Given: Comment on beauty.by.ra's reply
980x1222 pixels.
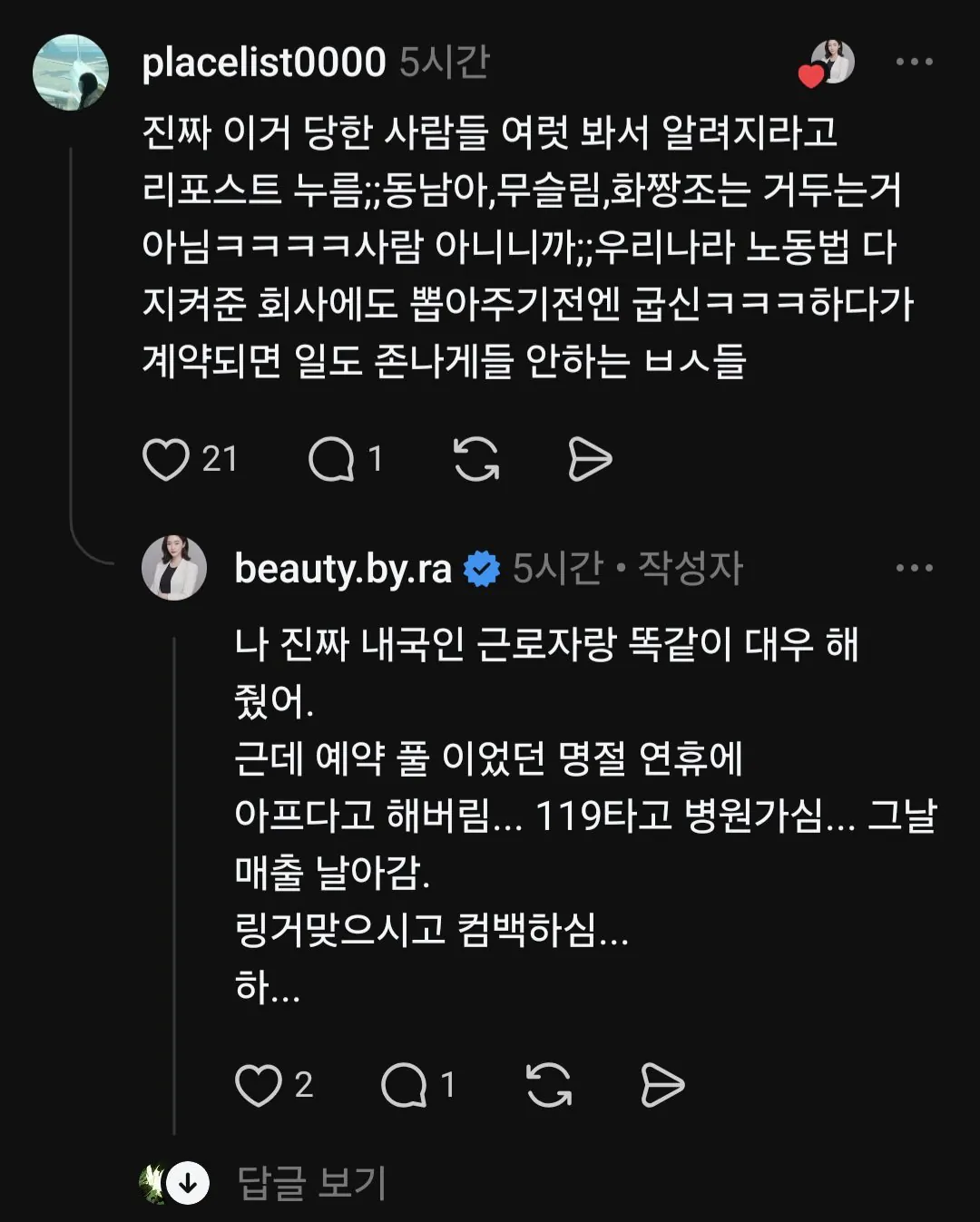Looking at the screenshot, I should click(405, 1085).
